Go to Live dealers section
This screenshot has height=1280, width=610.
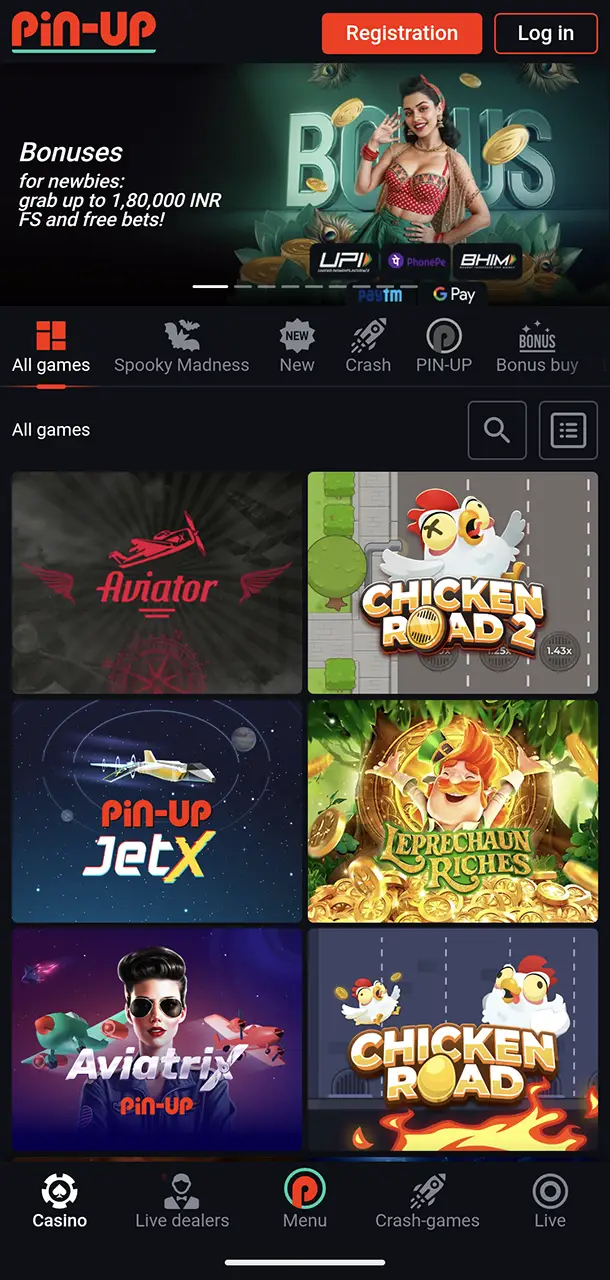click(182, 1202)
